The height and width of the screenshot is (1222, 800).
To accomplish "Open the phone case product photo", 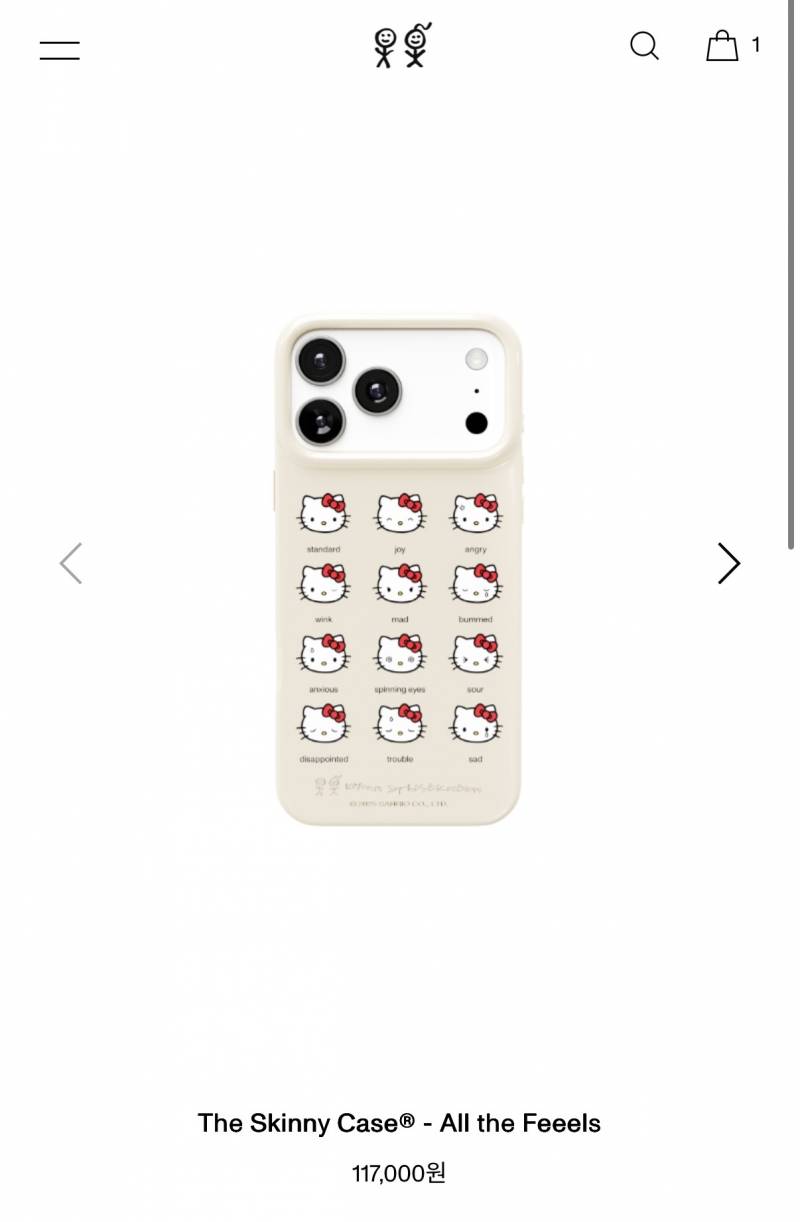I will click(x=399, y=570).
